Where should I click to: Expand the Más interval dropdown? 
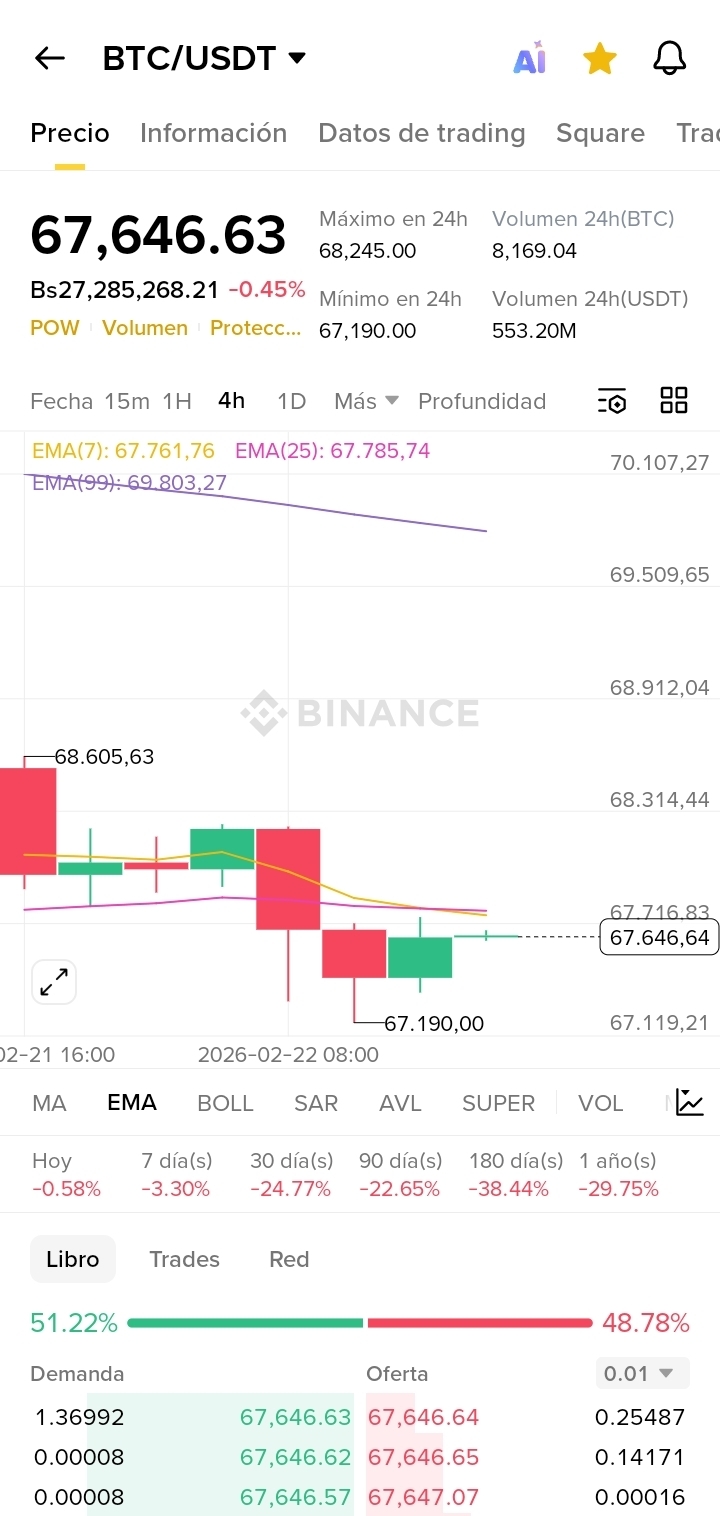(366, 401)
